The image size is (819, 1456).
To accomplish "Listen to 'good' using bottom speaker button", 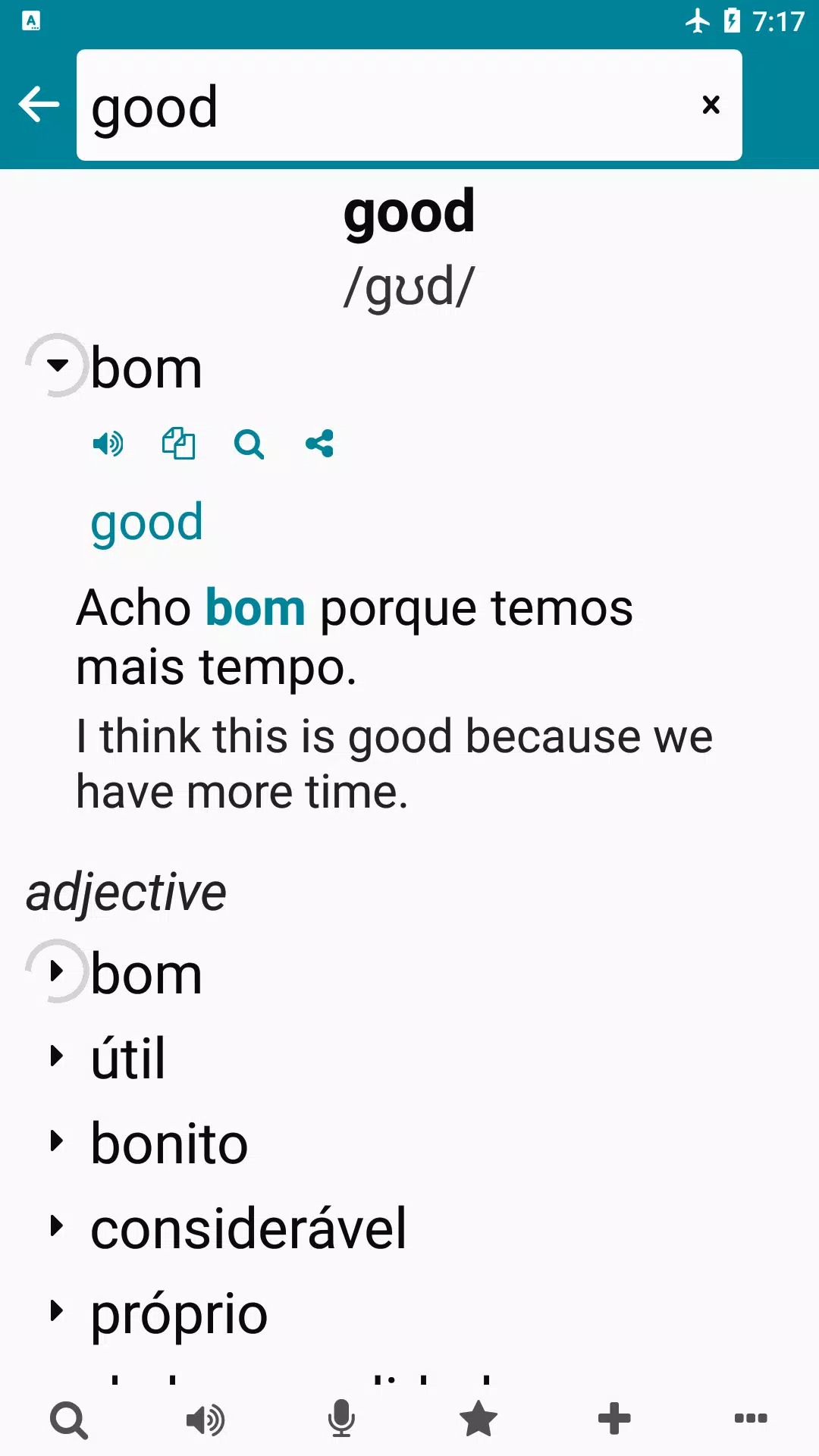I will point(205,1419).
